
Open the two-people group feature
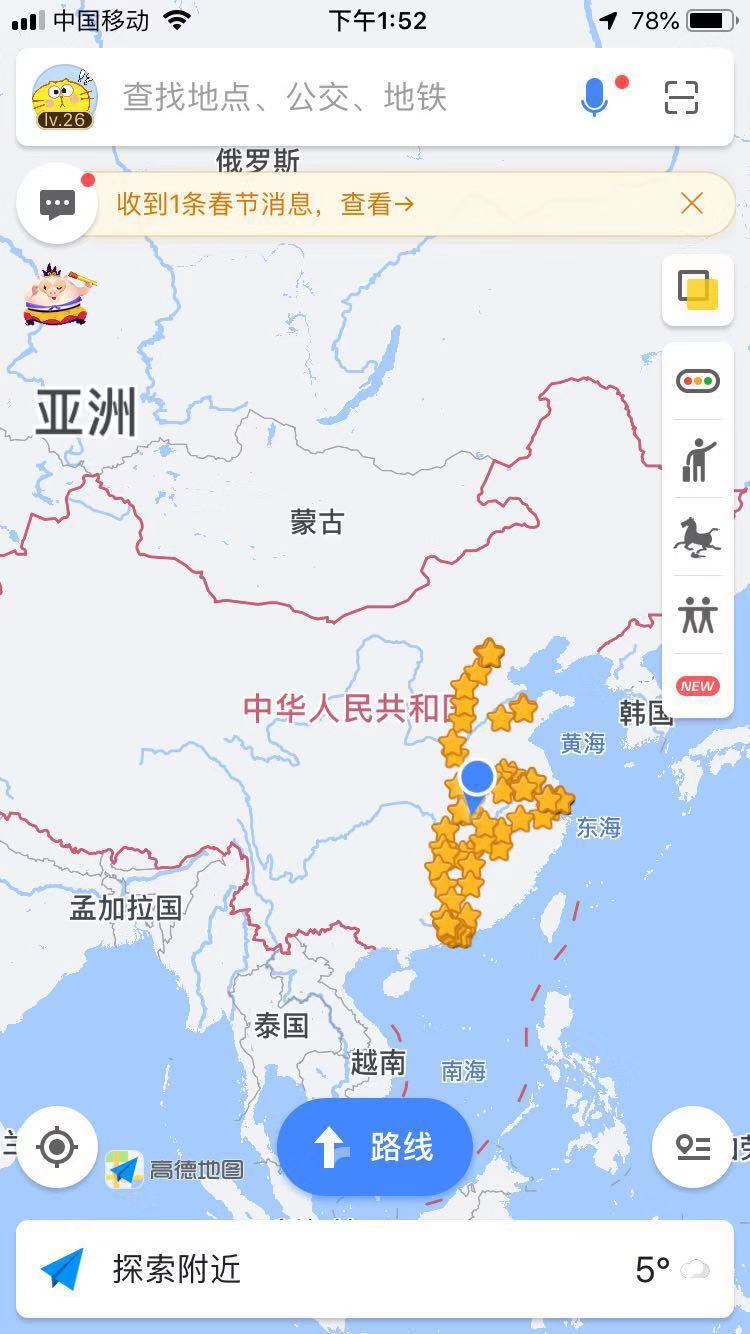[697, 614]
